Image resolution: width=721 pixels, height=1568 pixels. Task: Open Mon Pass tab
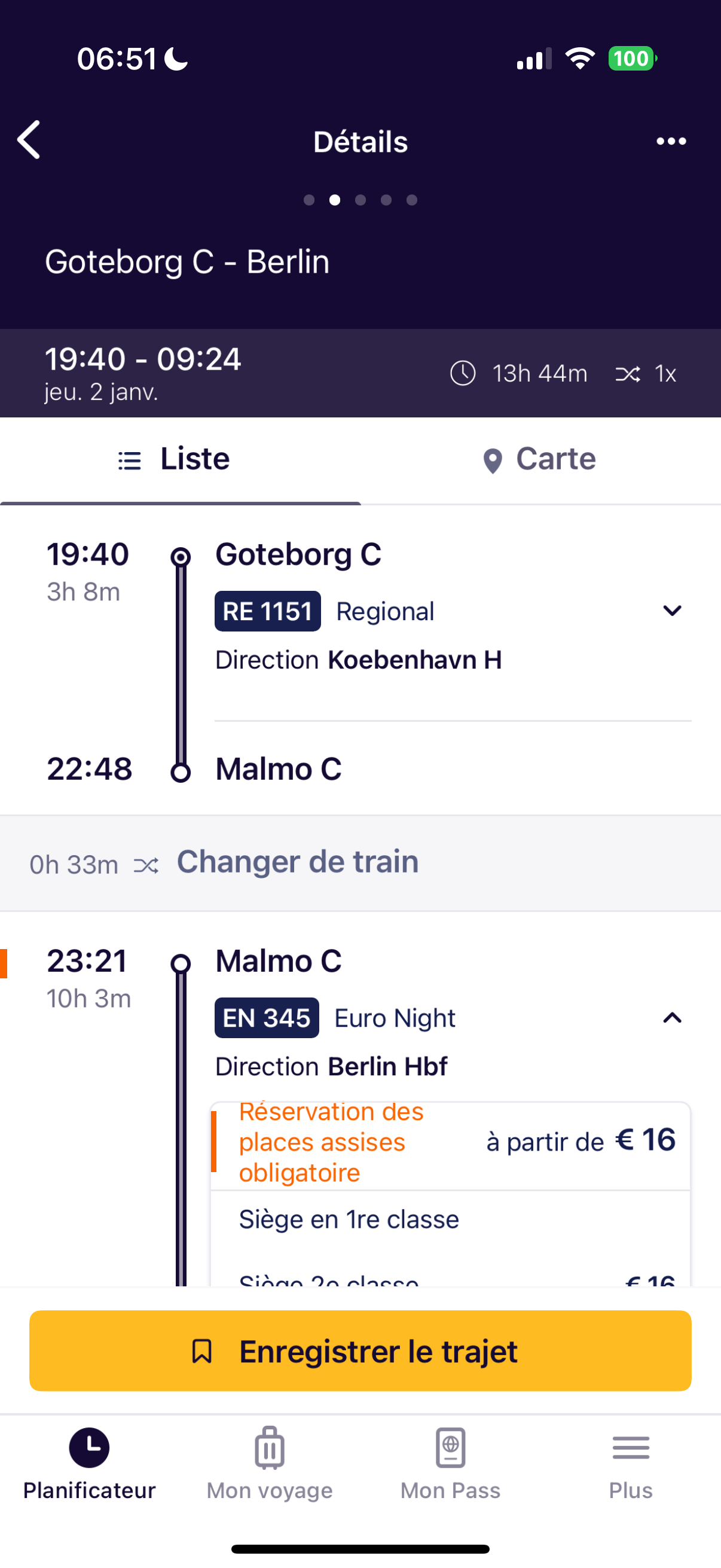coord(450,1464)
